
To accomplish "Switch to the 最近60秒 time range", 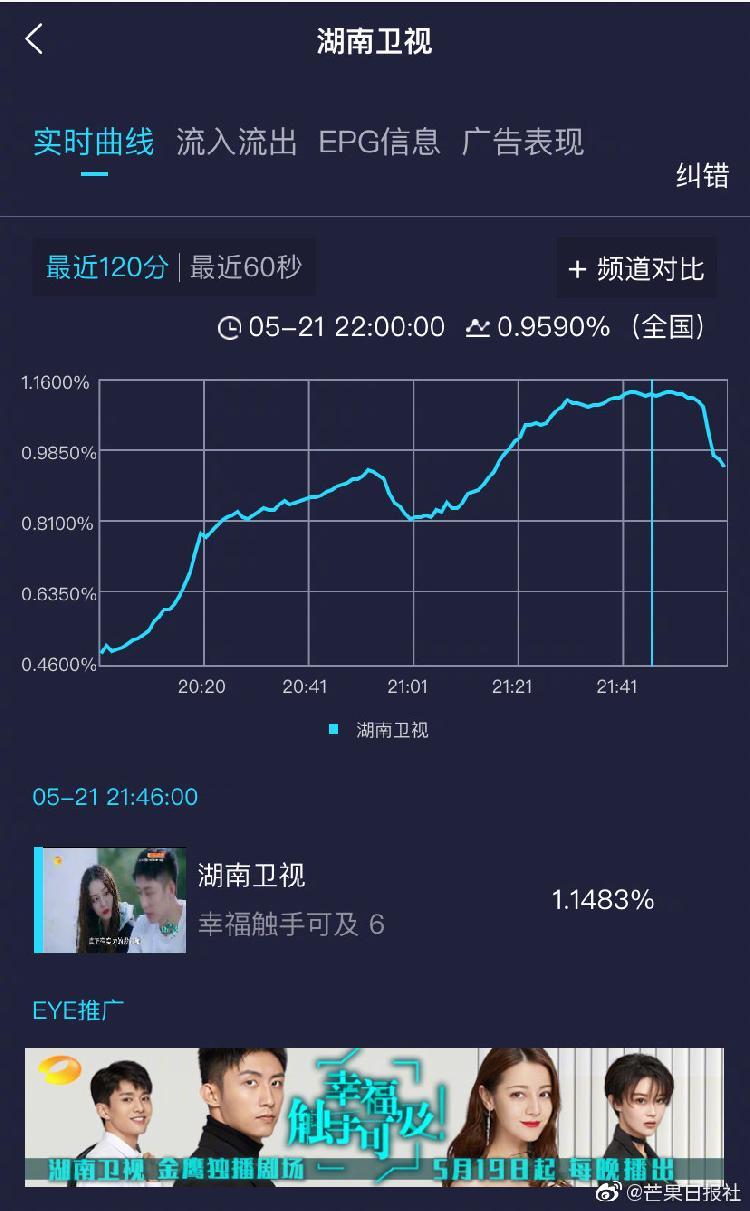I will tap(246, 268).
